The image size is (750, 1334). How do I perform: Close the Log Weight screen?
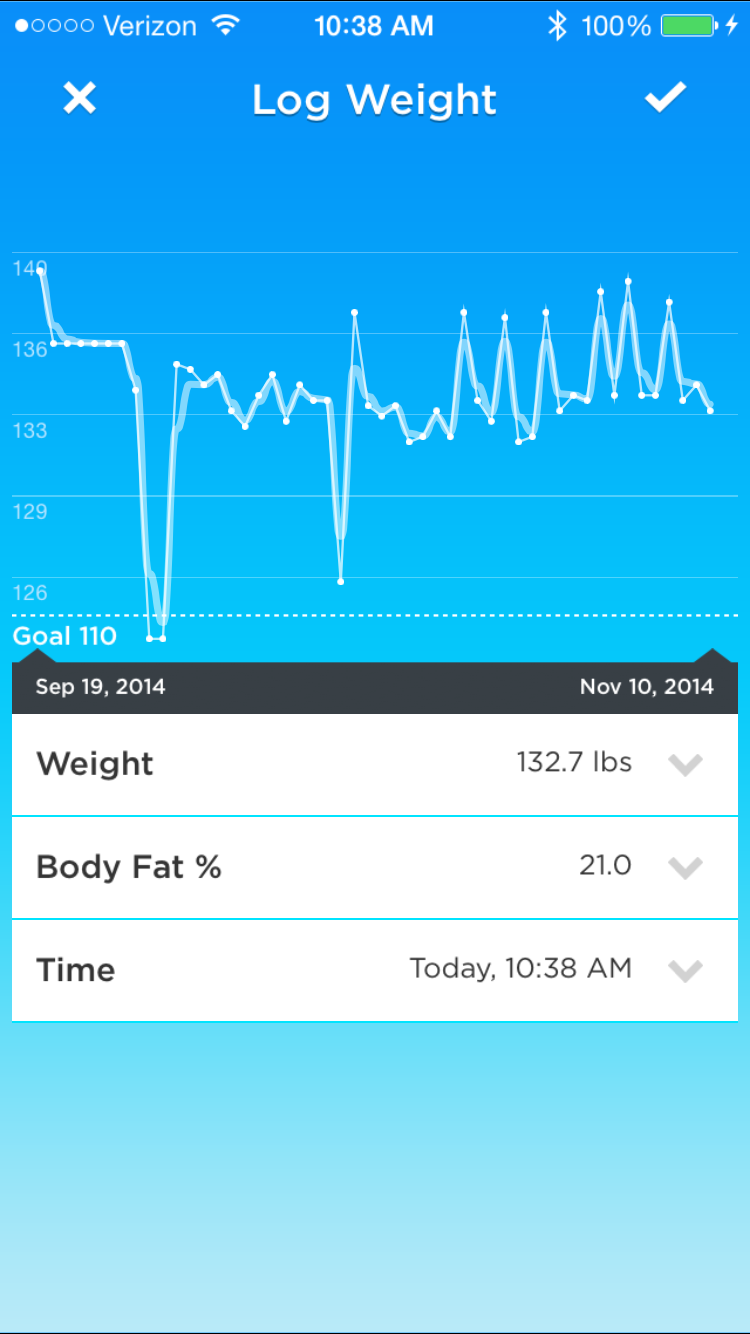(79, 98)
